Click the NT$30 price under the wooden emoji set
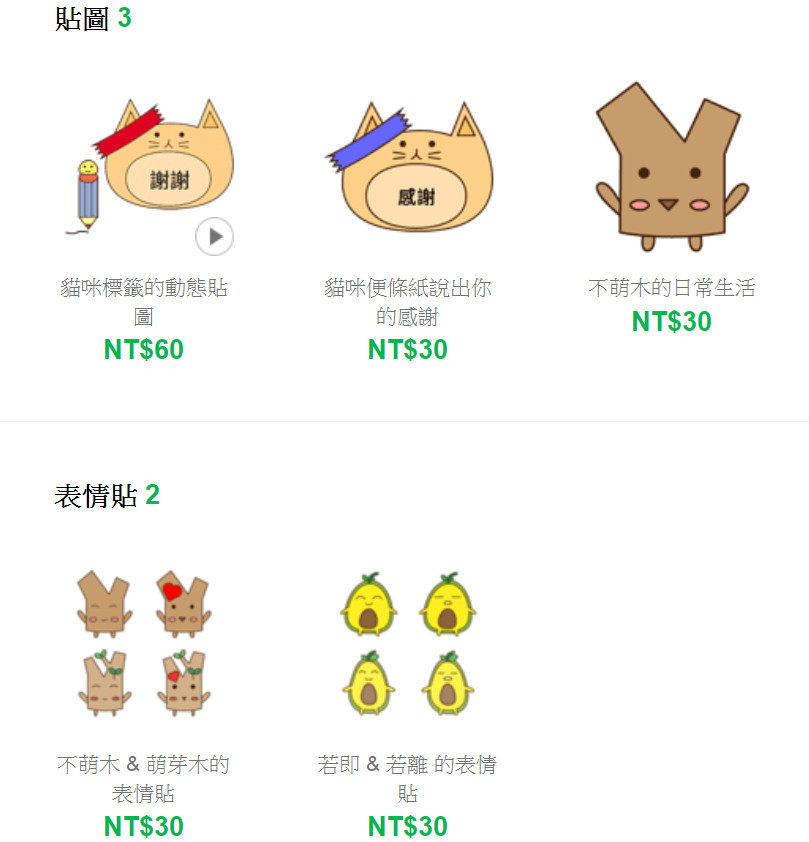This screenshot has width=809, height=842. [x=142, y=827]
